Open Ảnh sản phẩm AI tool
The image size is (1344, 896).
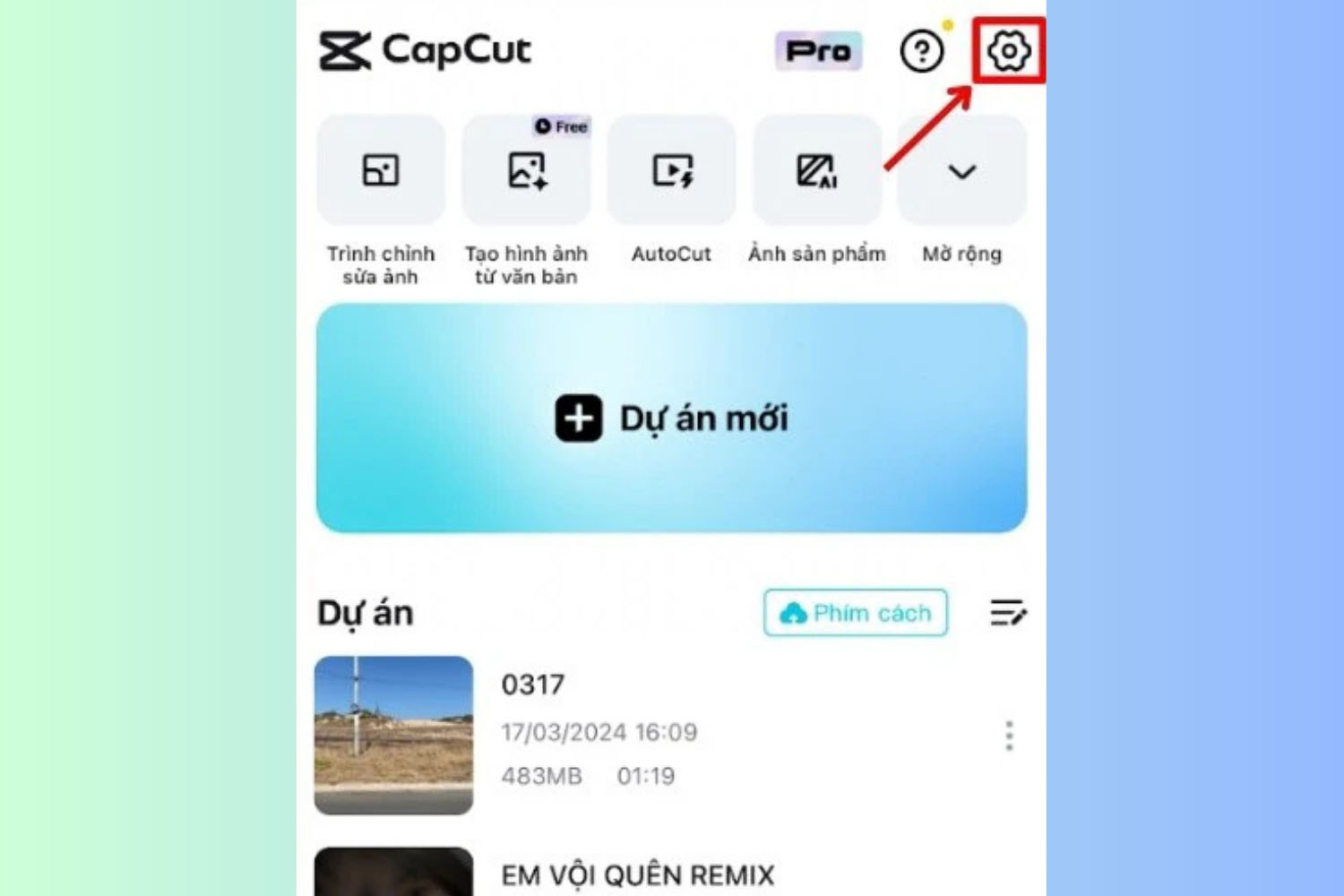coord(816,170)
